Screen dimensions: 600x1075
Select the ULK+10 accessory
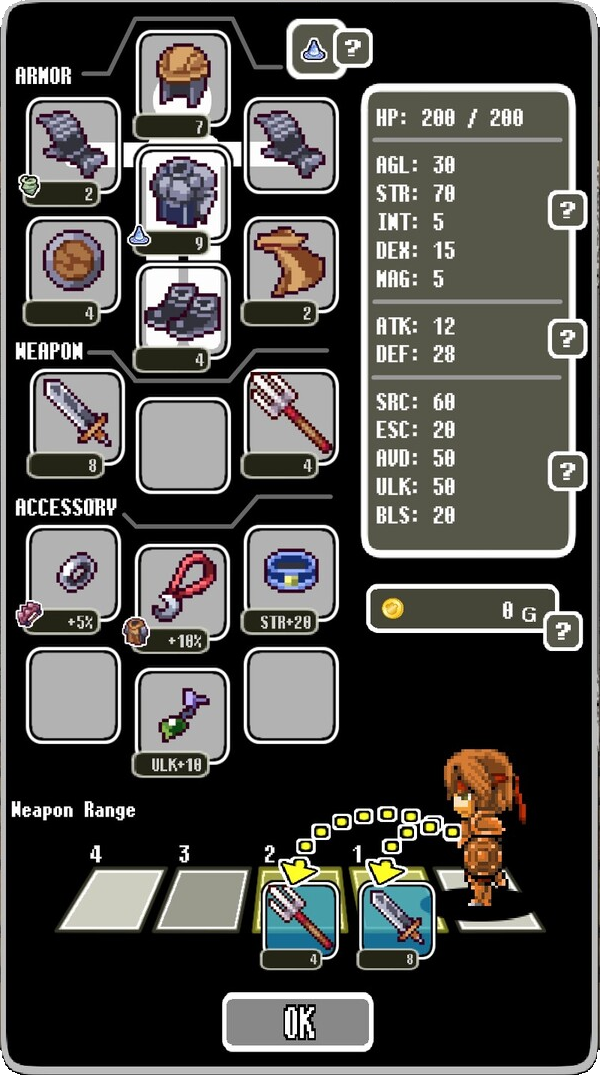183,716
